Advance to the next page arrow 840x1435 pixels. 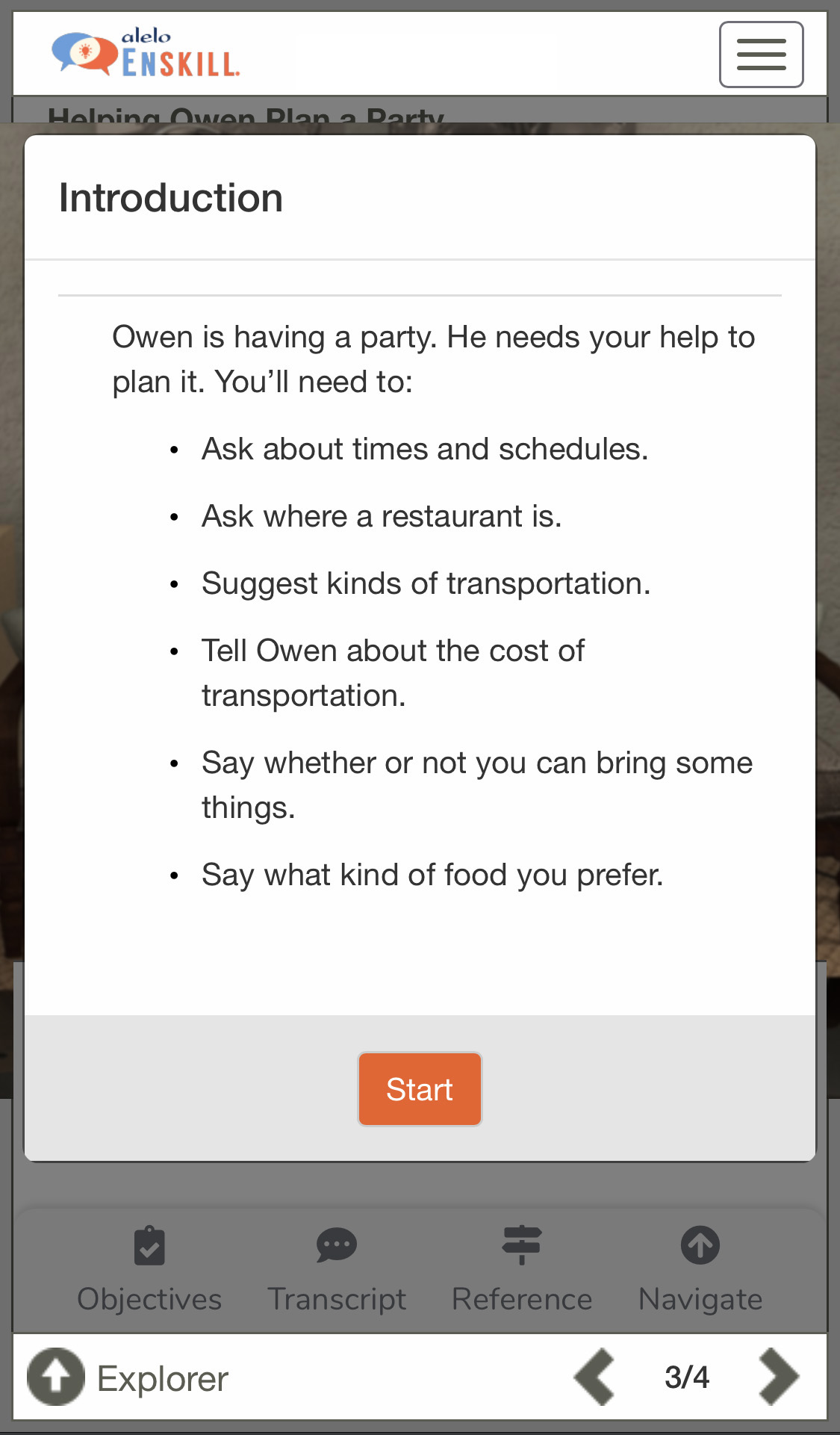pos(779,1377)
